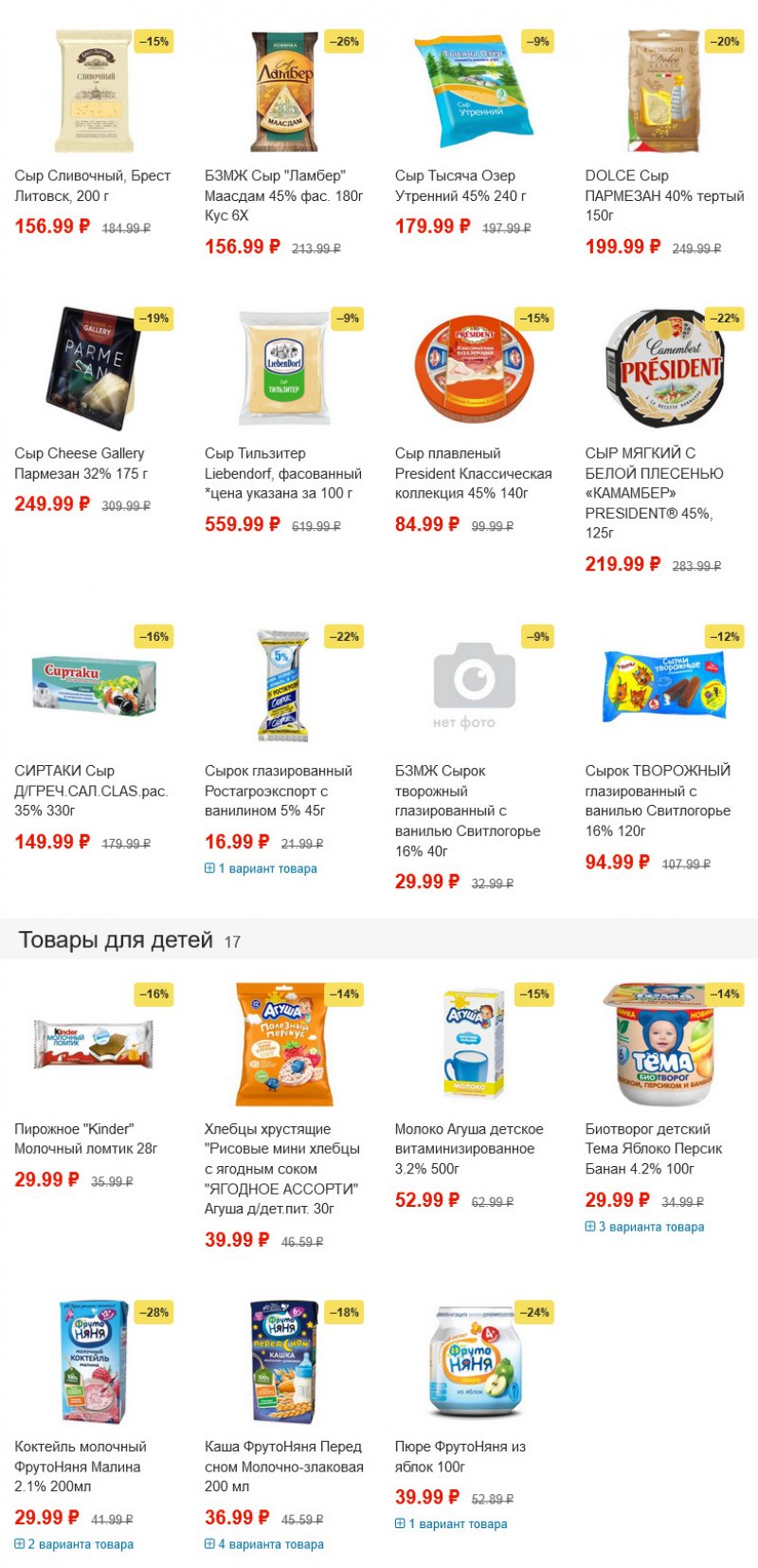View President плавленый Классическая коллекция cheese
The width and height of the screenshot is (758, 1568).
pos(474,473)
